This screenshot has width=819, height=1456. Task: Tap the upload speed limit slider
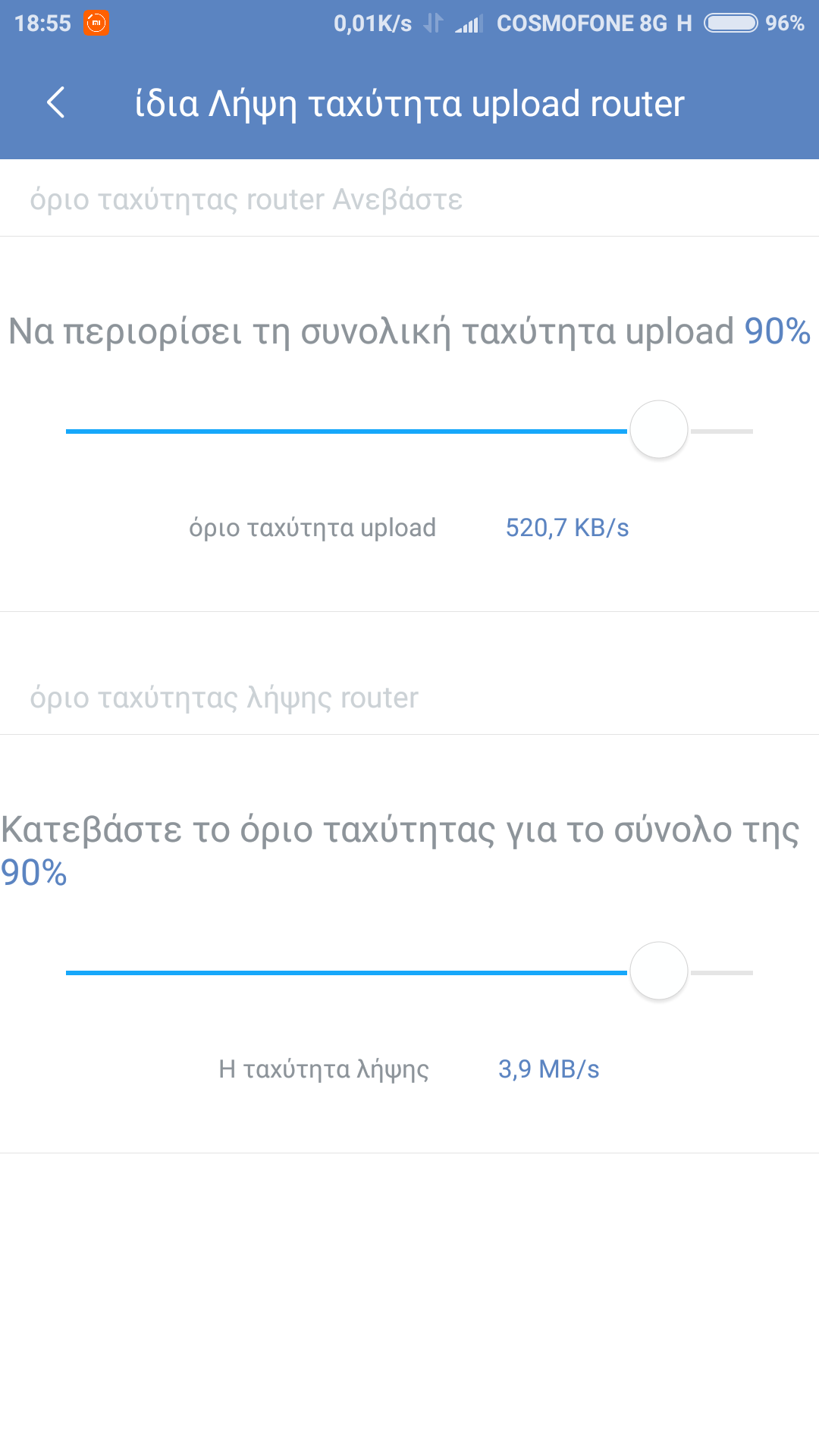point(409,430)
